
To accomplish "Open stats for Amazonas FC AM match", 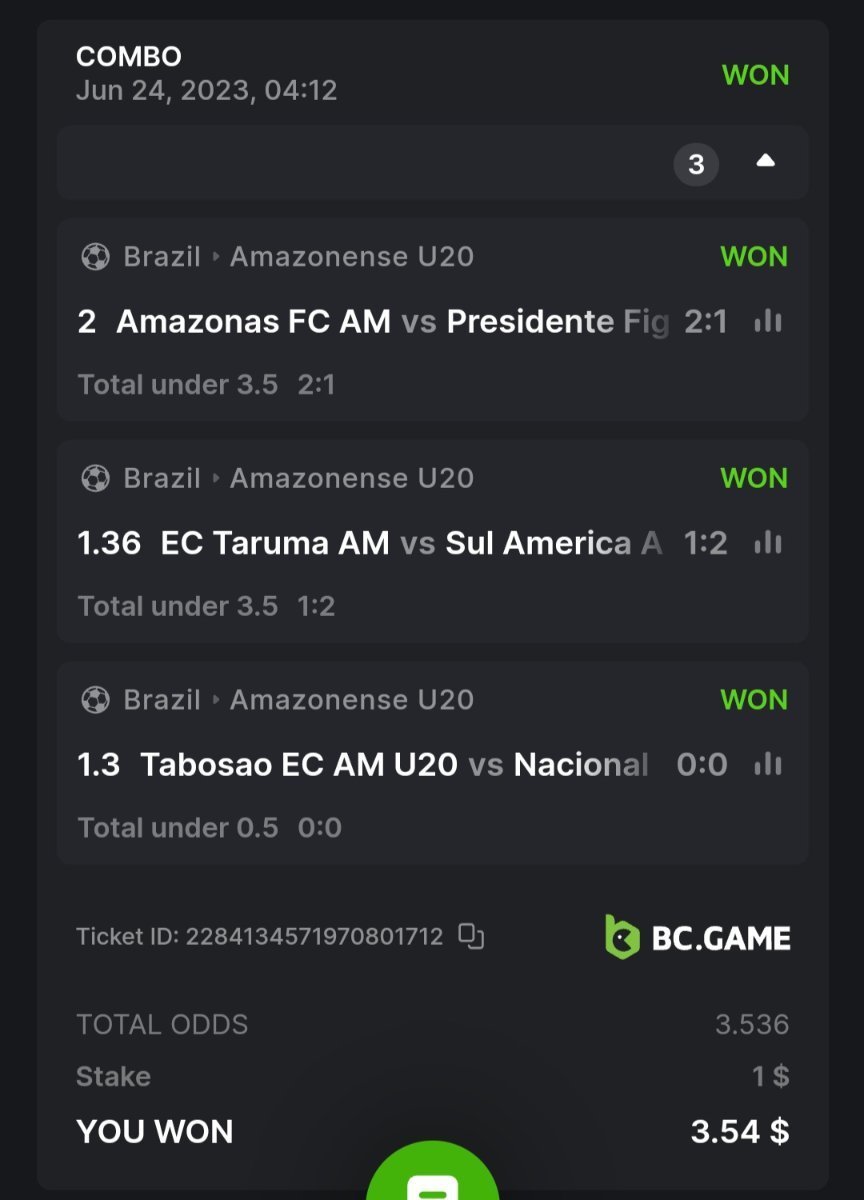I will pos(768,321).
